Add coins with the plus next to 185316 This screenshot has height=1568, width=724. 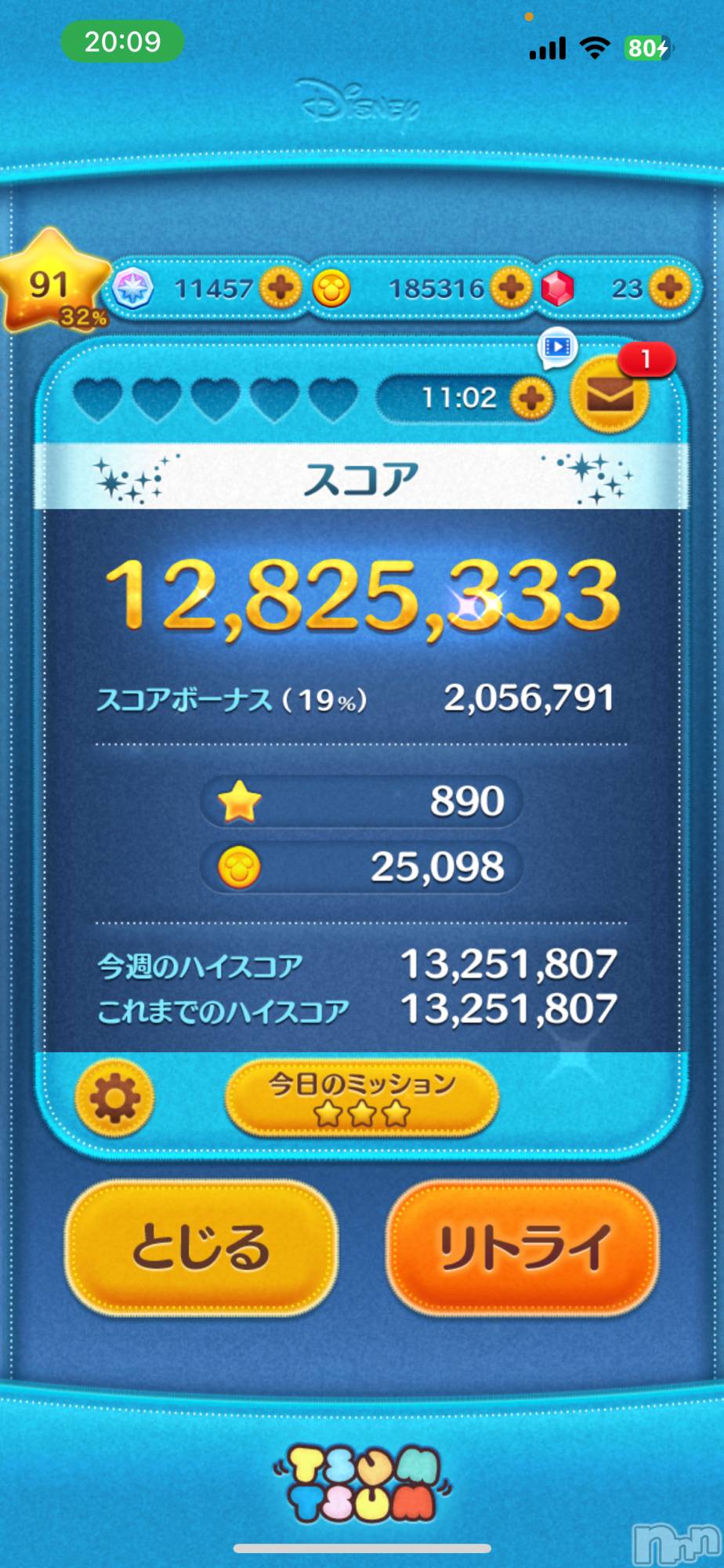511,289
